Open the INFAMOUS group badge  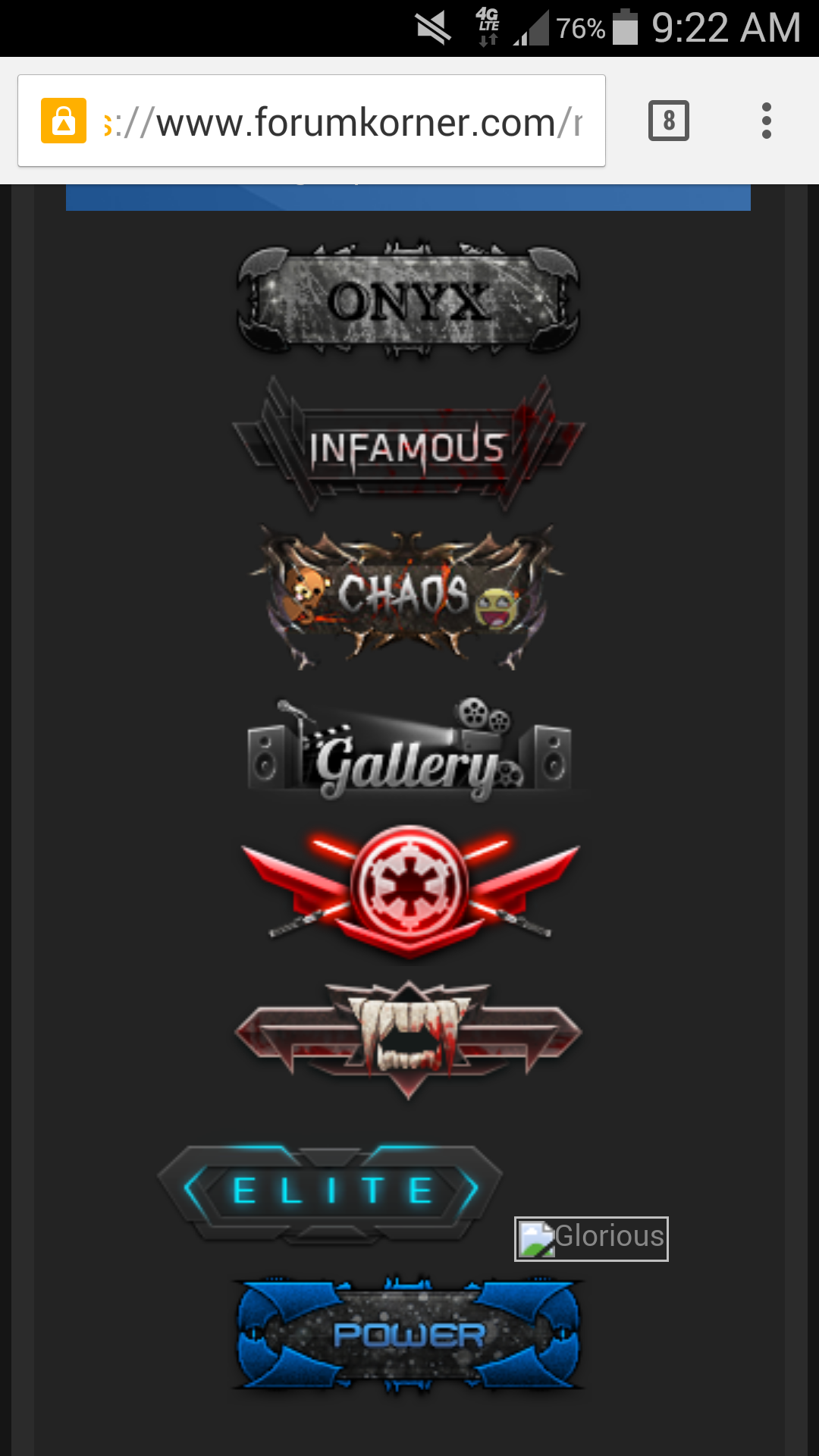click(409, 446)
